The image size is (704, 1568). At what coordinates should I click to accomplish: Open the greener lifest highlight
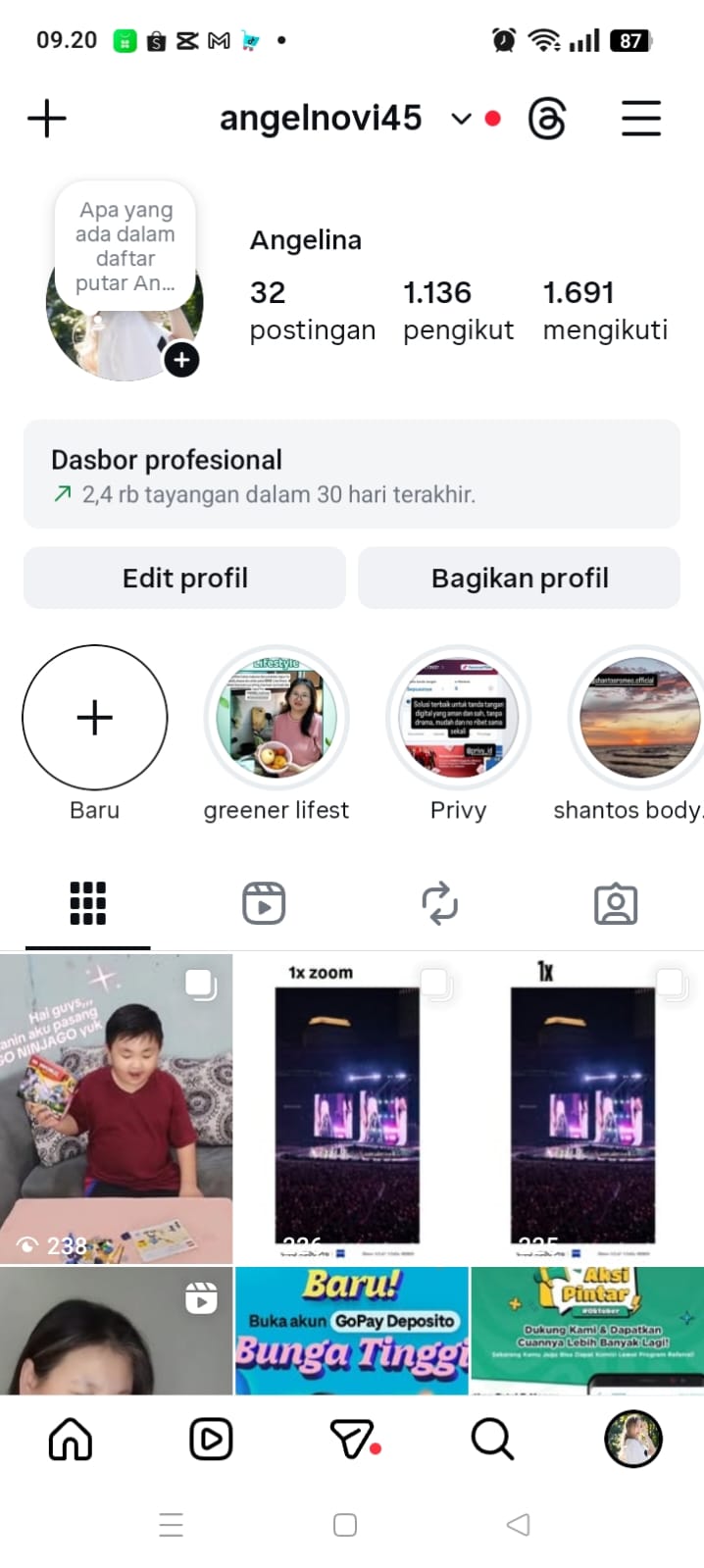(277, 718)
